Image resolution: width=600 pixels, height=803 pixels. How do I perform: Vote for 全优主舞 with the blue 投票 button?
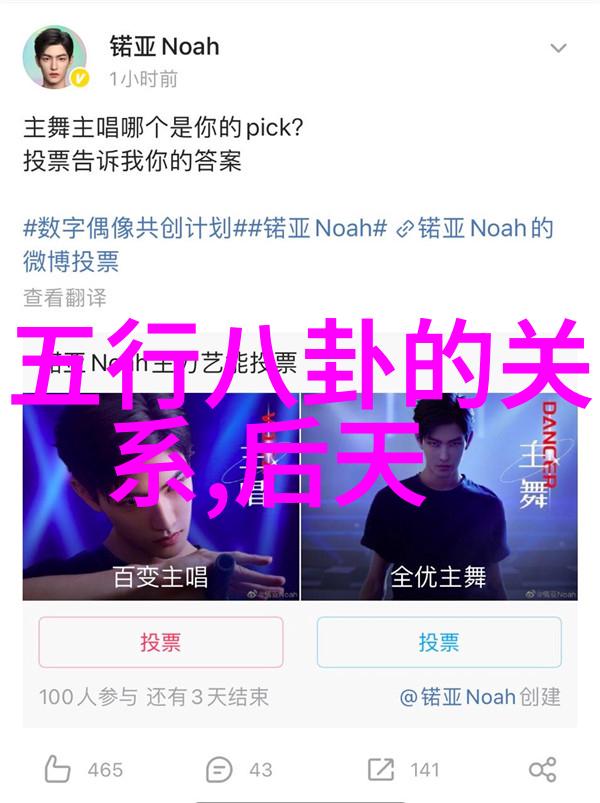439,642
